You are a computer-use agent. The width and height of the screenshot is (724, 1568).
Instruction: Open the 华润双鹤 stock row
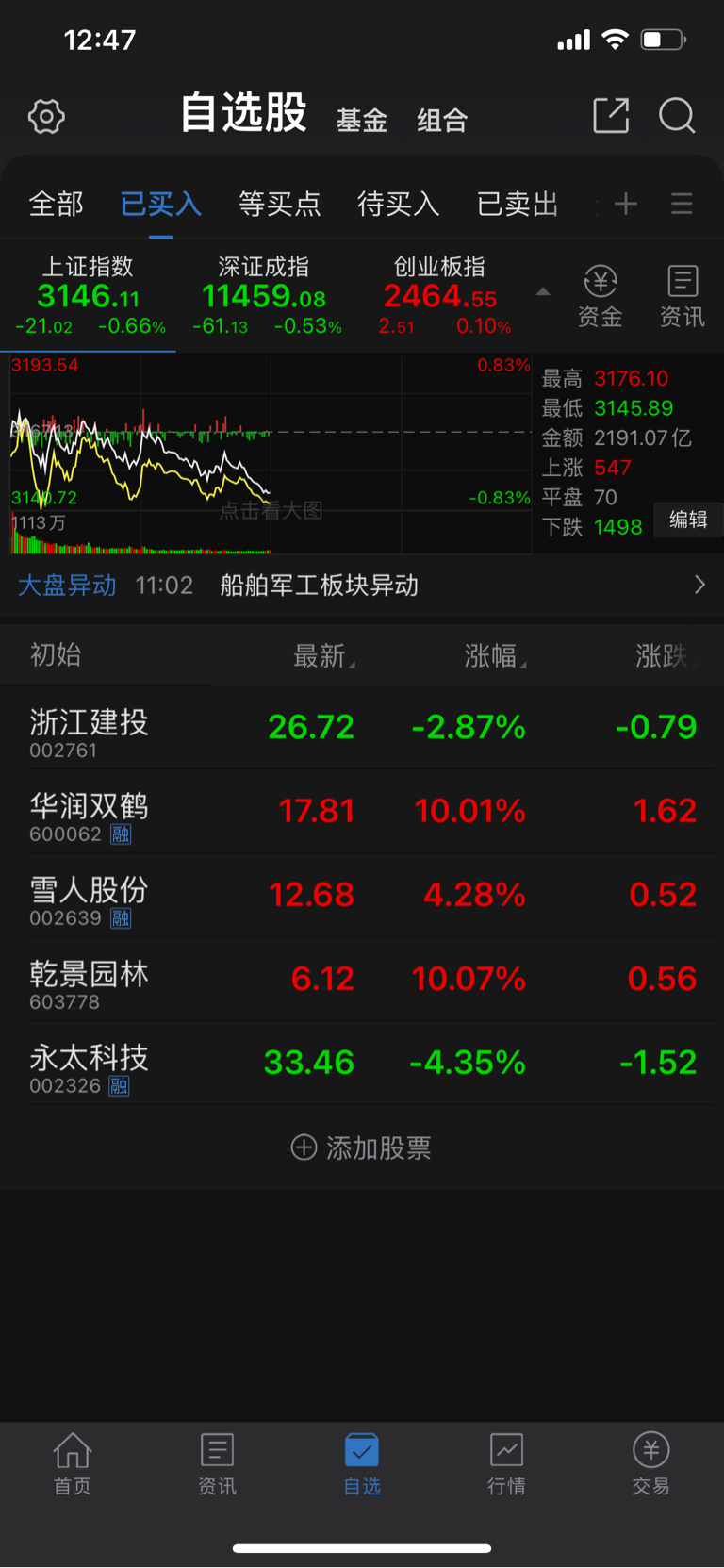pyautogui.click(x=362, y=812)
